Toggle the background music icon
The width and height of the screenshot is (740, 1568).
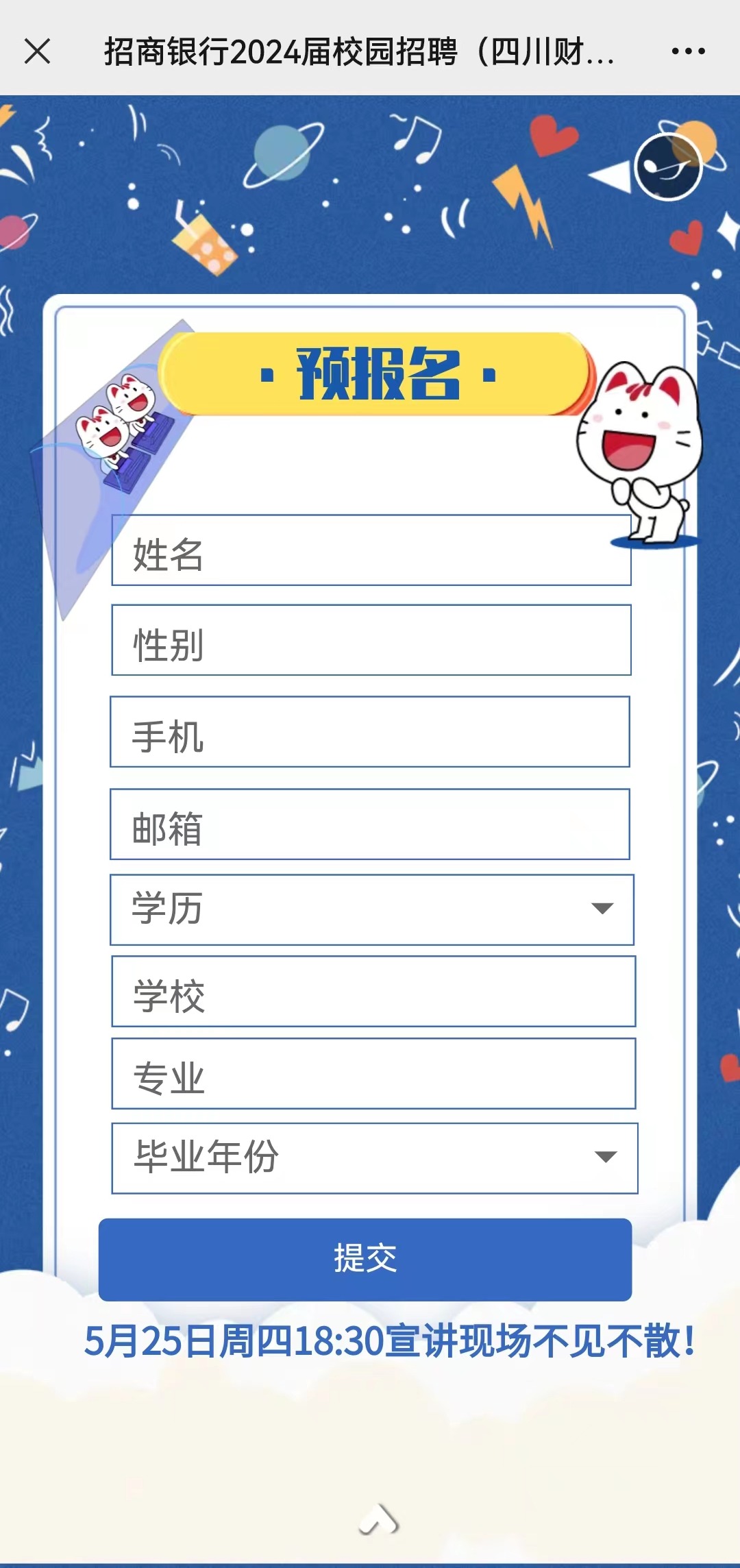(x=668, y=167)
